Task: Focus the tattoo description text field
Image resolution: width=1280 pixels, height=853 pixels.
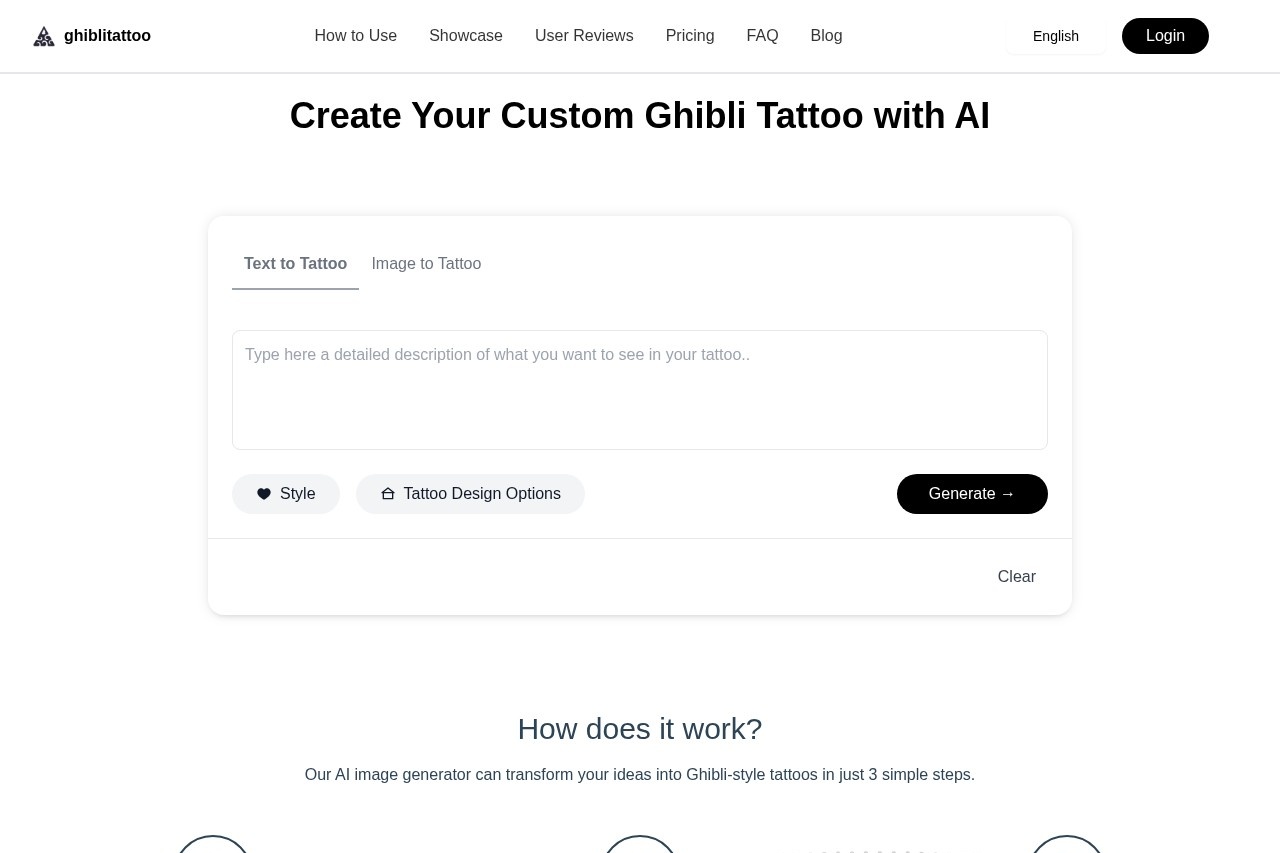Action: [640, 390]
